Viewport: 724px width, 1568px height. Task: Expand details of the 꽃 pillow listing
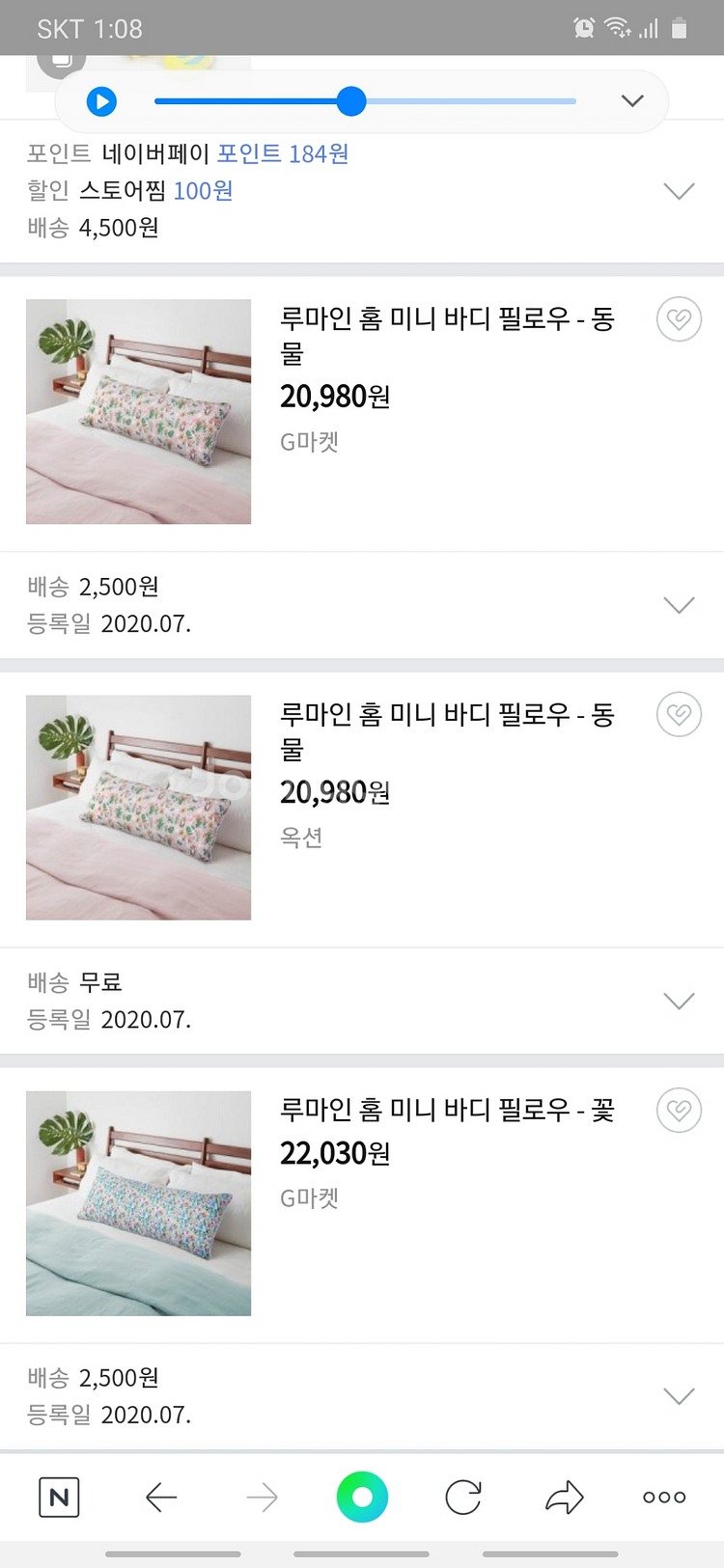click(679, 1396)
